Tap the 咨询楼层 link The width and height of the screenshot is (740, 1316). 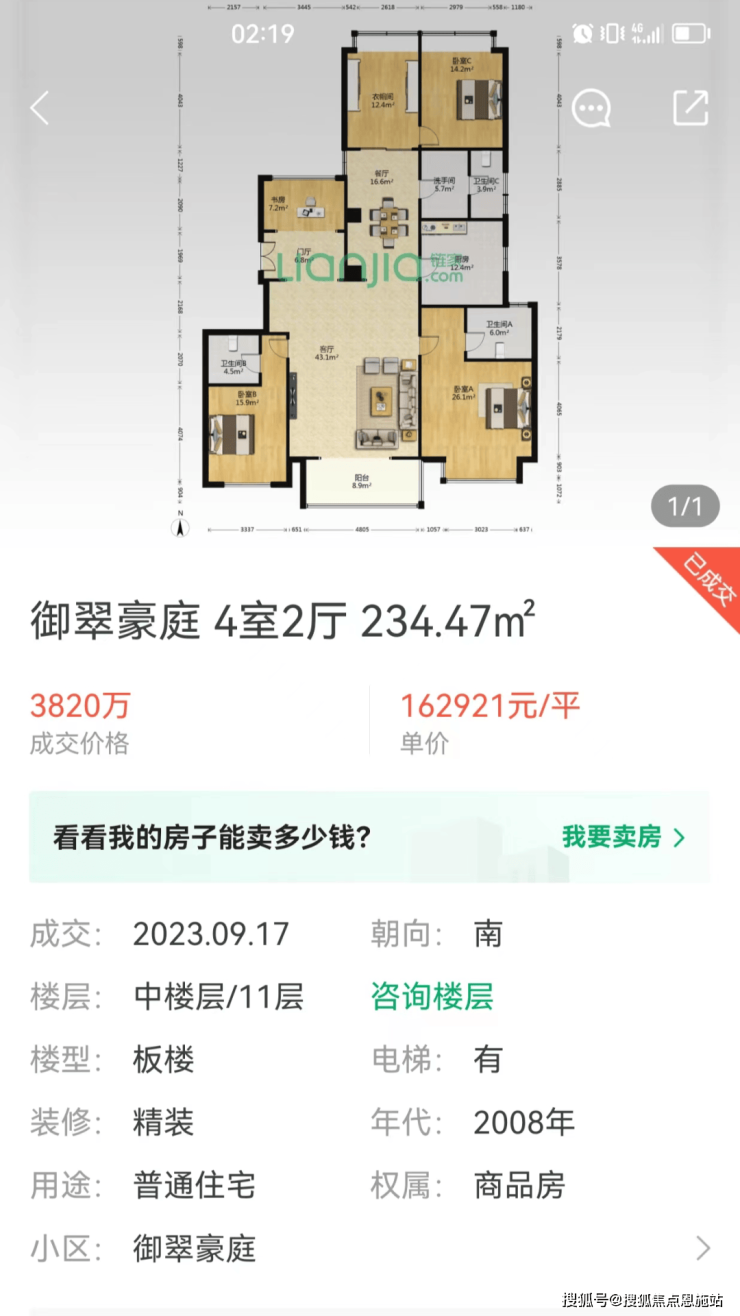[x=432, y=997]
